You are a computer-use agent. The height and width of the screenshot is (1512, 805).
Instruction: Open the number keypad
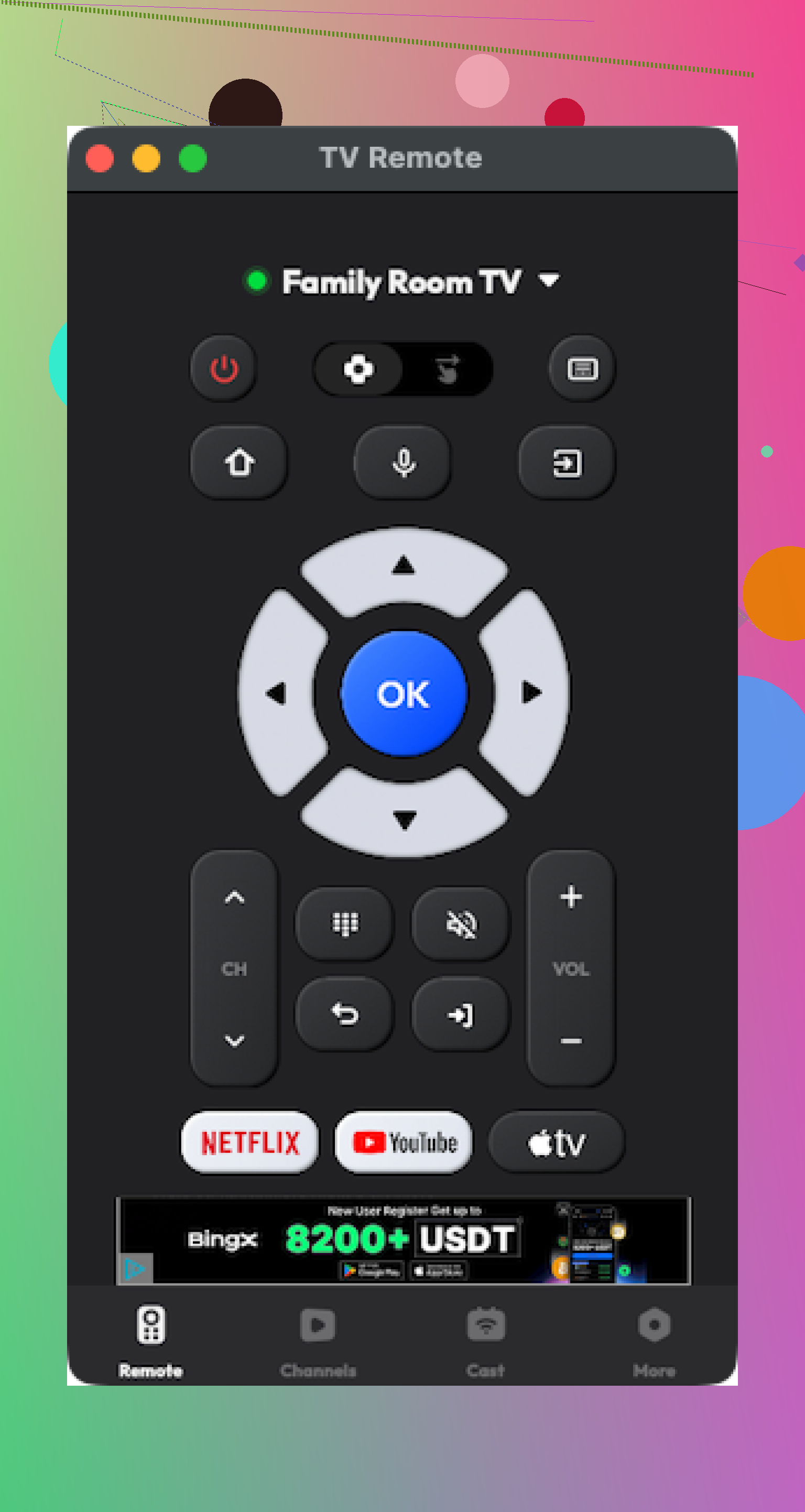tap(345, 923)
